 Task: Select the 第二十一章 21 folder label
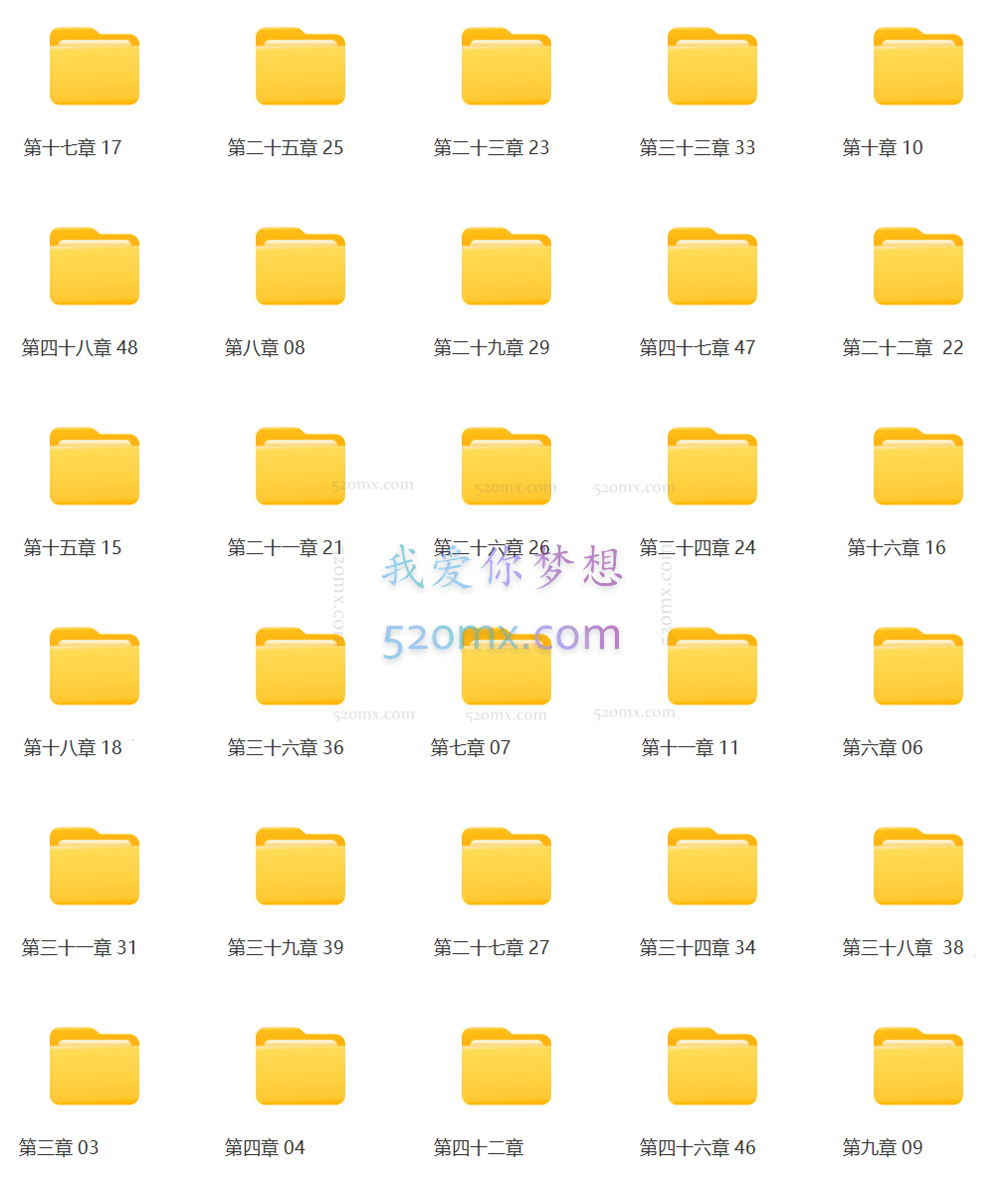[284, 546]
